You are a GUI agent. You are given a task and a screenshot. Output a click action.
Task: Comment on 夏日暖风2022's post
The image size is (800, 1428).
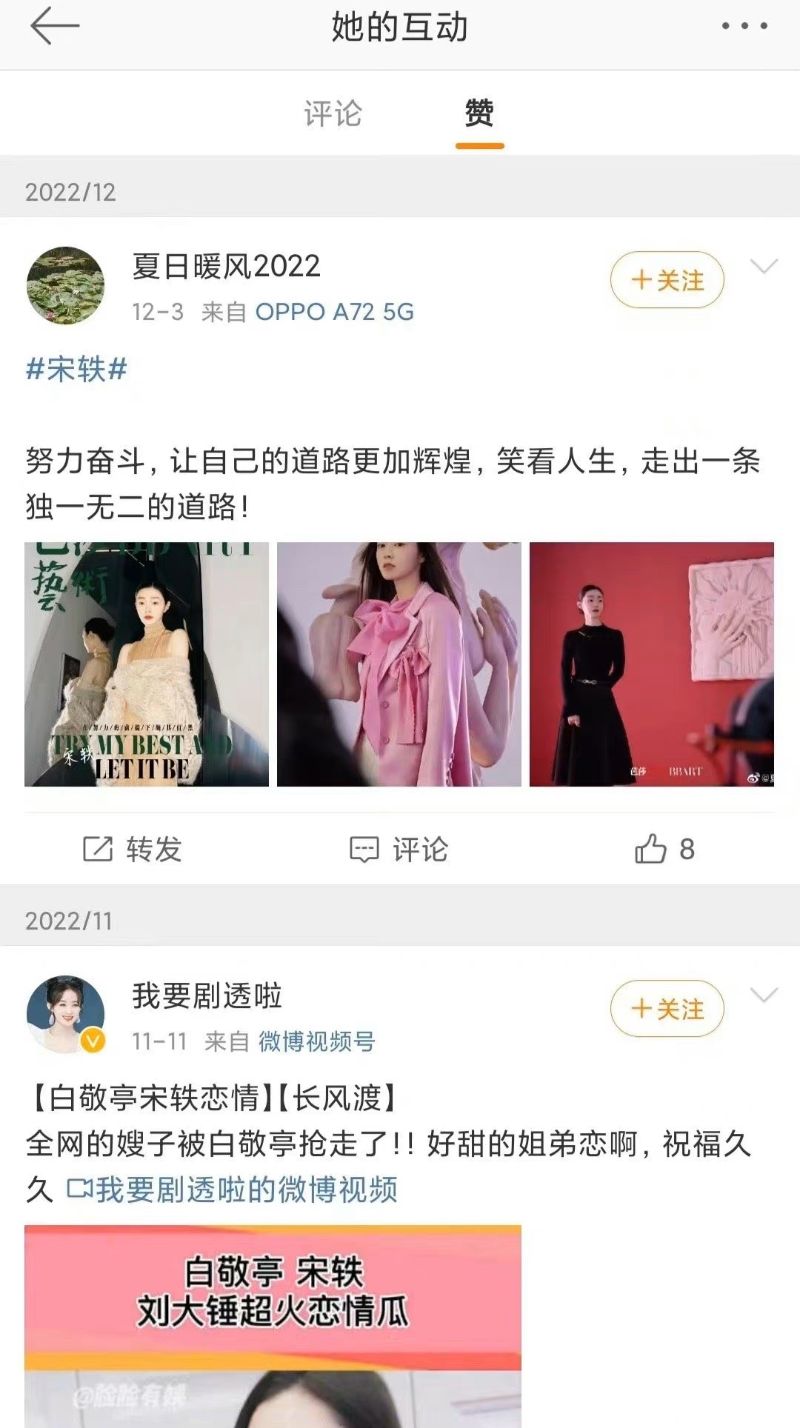click(398, 850)
